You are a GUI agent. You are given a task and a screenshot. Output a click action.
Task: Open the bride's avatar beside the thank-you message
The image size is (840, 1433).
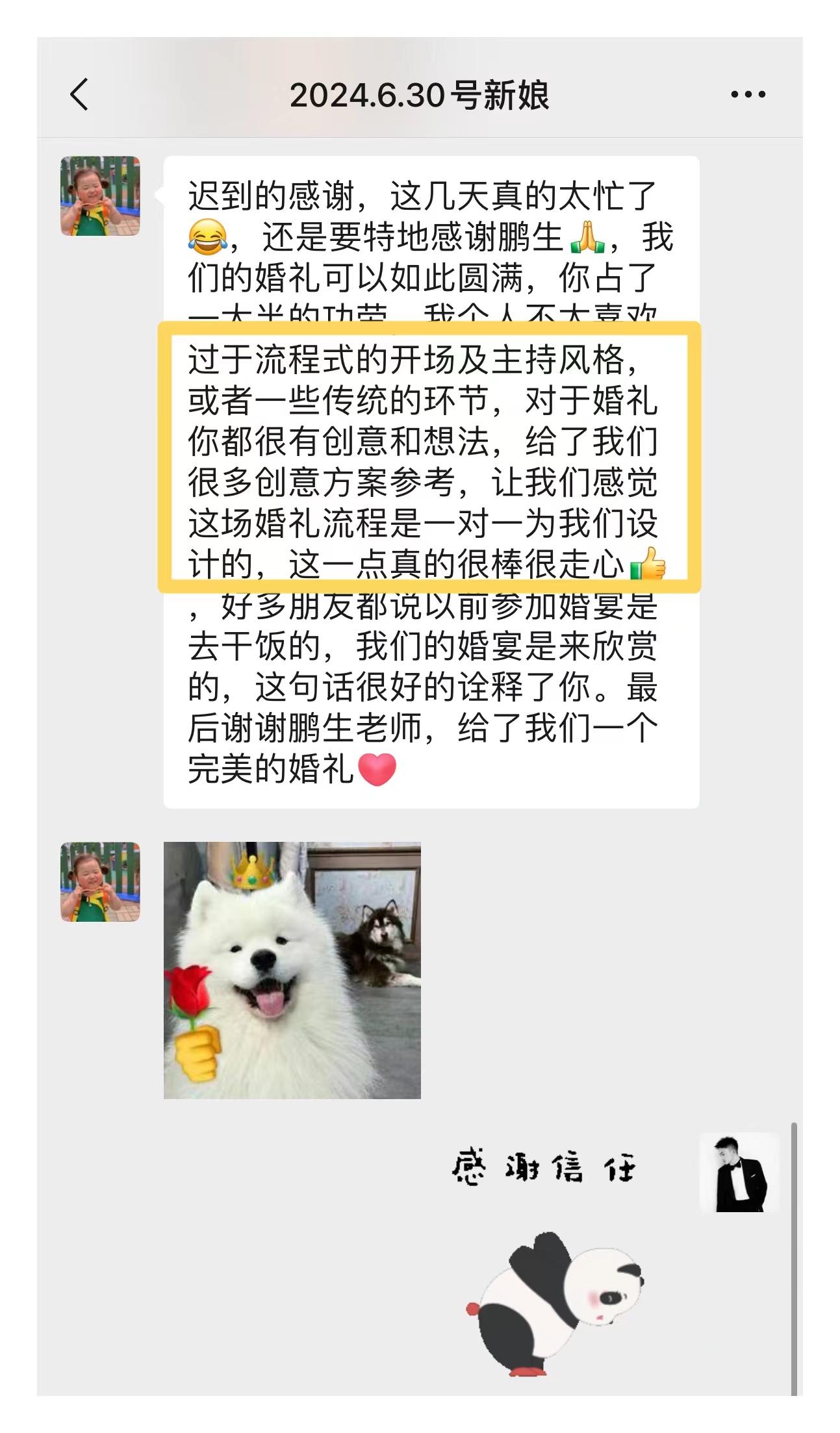click(100, 196)
